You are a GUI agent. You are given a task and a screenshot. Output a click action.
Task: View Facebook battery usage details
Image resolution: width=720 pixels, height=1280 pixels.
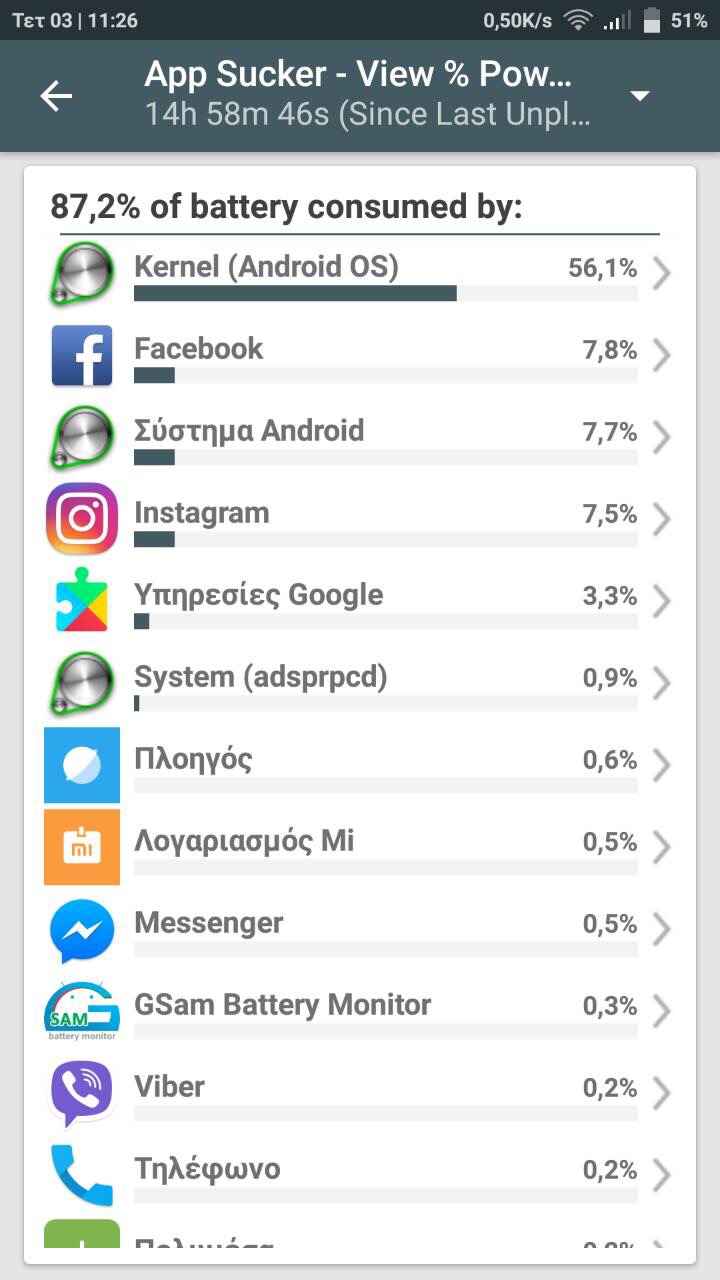(x=360, y=355)
